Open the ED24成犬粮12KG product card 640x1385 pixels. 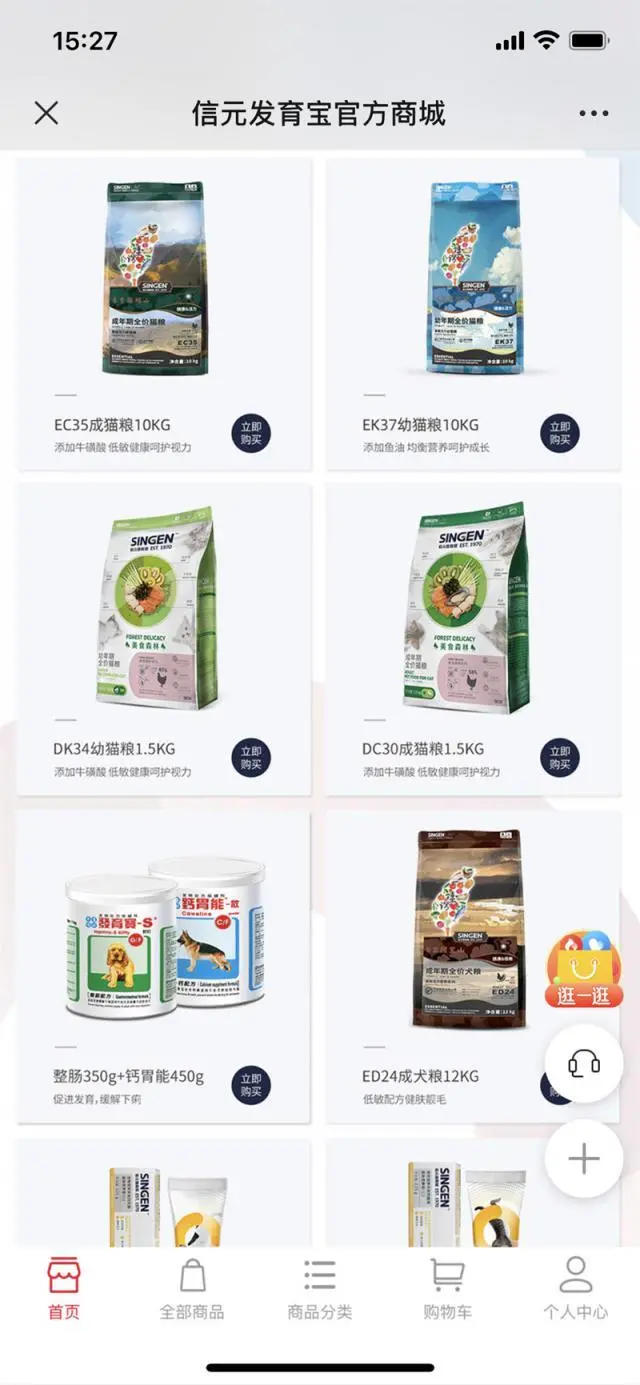[x=473, y=967]
